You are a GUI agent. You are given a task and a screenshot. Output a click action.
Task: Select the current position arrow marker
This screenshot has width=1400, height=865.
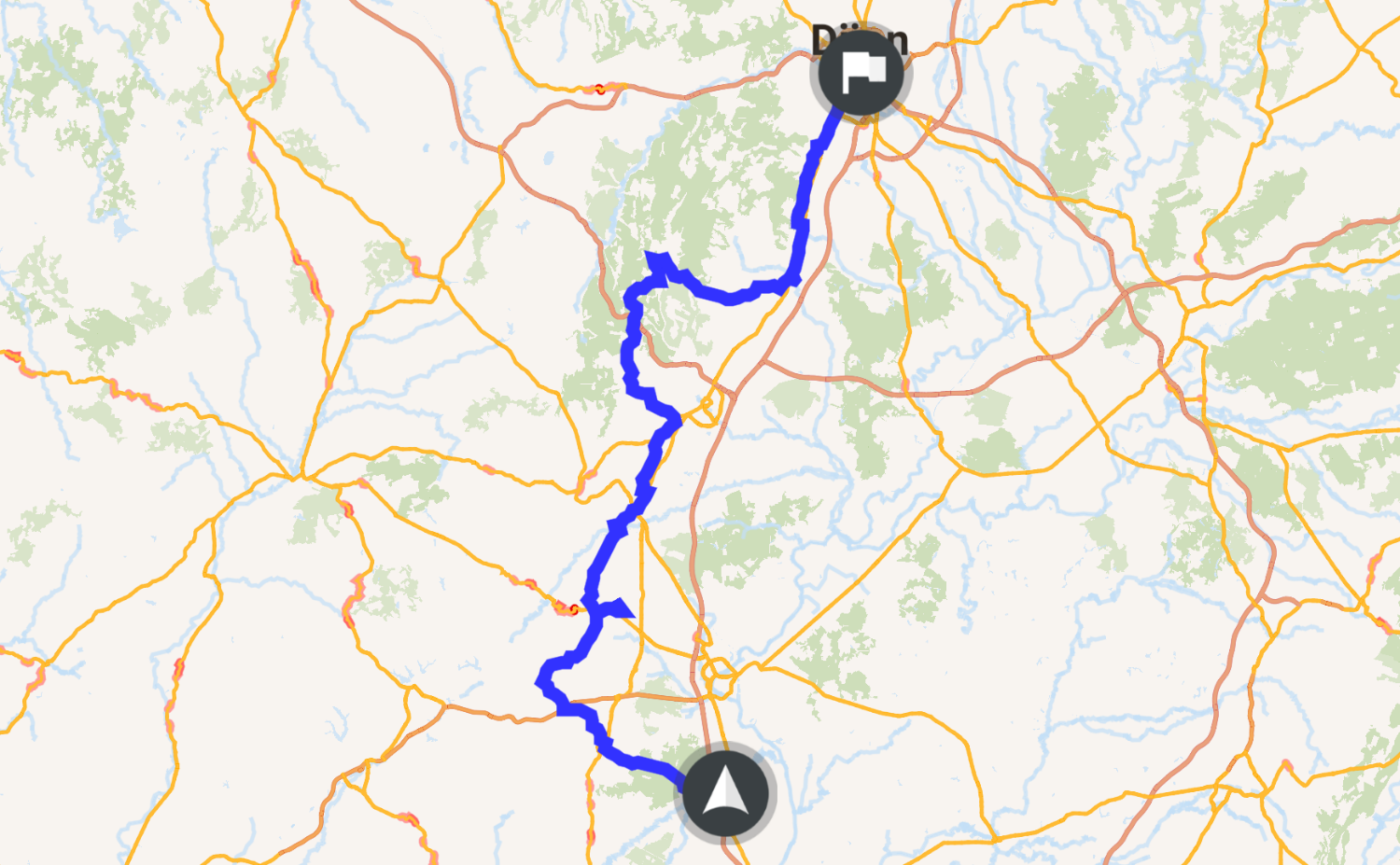726,793
